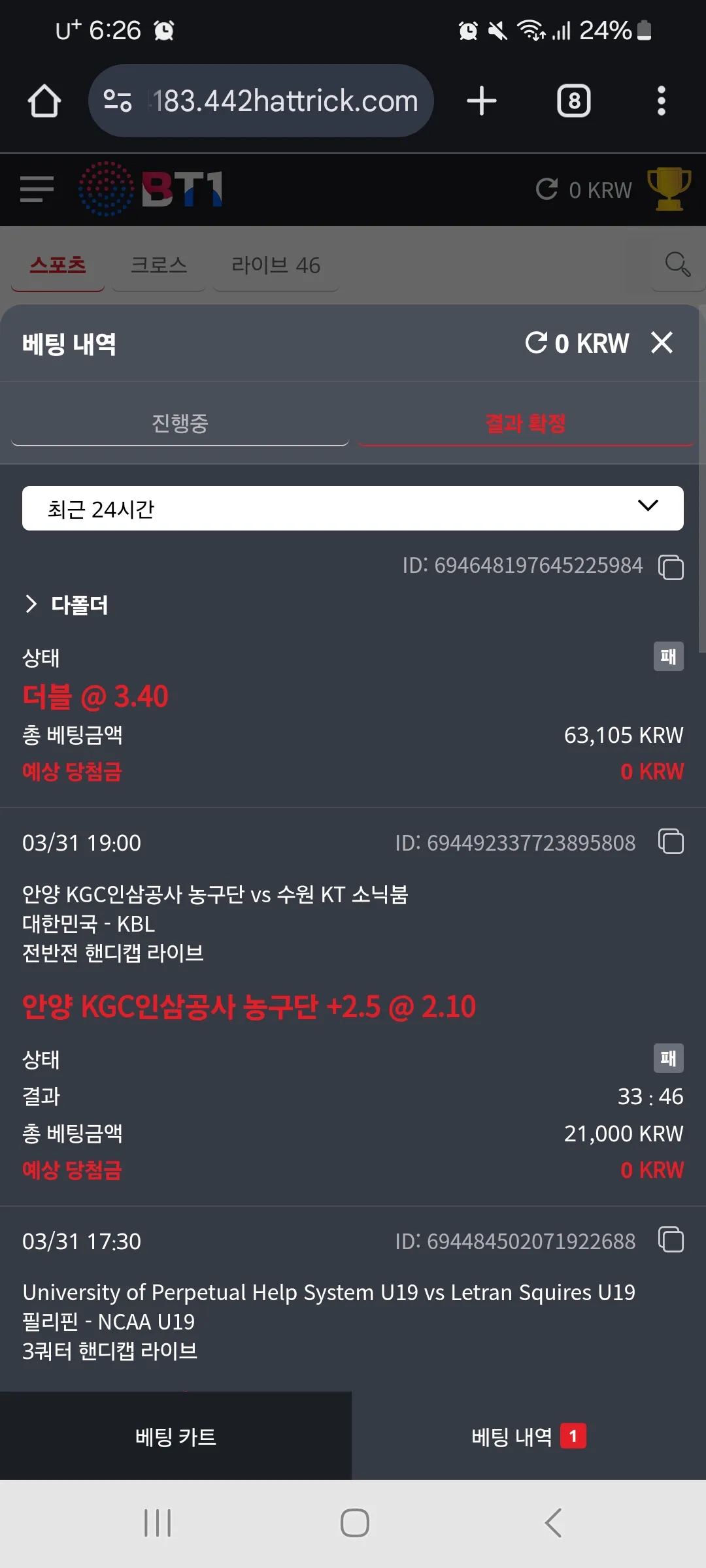The width and height of the screenshot is (706, 1568).
Task: Go back with system back button
Action: [x=553, y=1523]
